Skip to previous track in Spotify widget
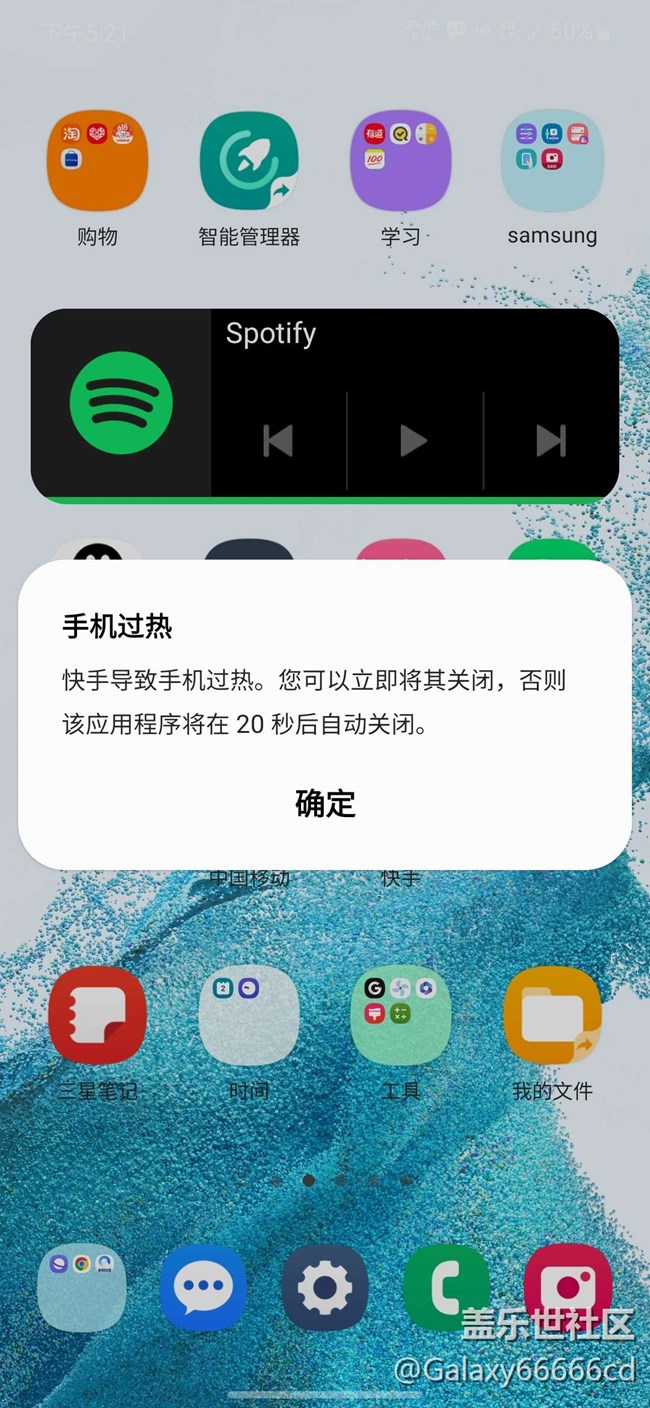Screen dimensions: 650x1408 [x=278, y=440]
